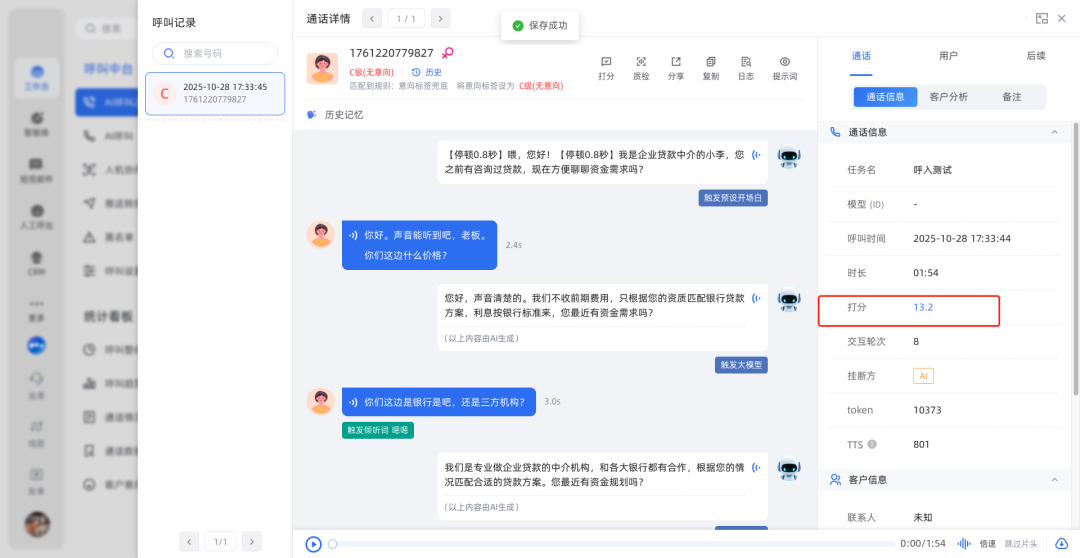Copy the call with 复制

pyautogui.click(x=711, y=67)
